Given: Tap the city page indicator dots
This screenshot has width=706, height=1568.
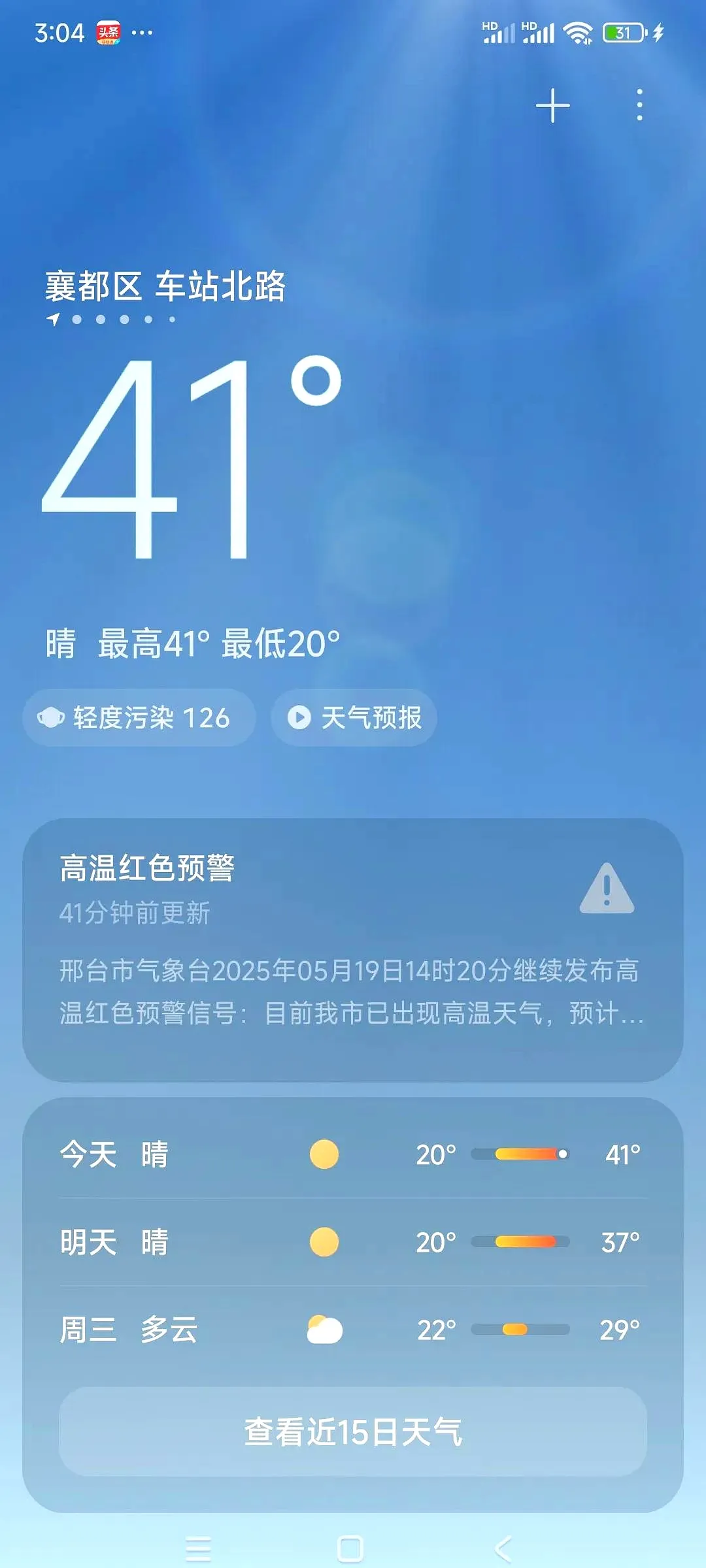Looking at the screenshot, I should [112, 319].
